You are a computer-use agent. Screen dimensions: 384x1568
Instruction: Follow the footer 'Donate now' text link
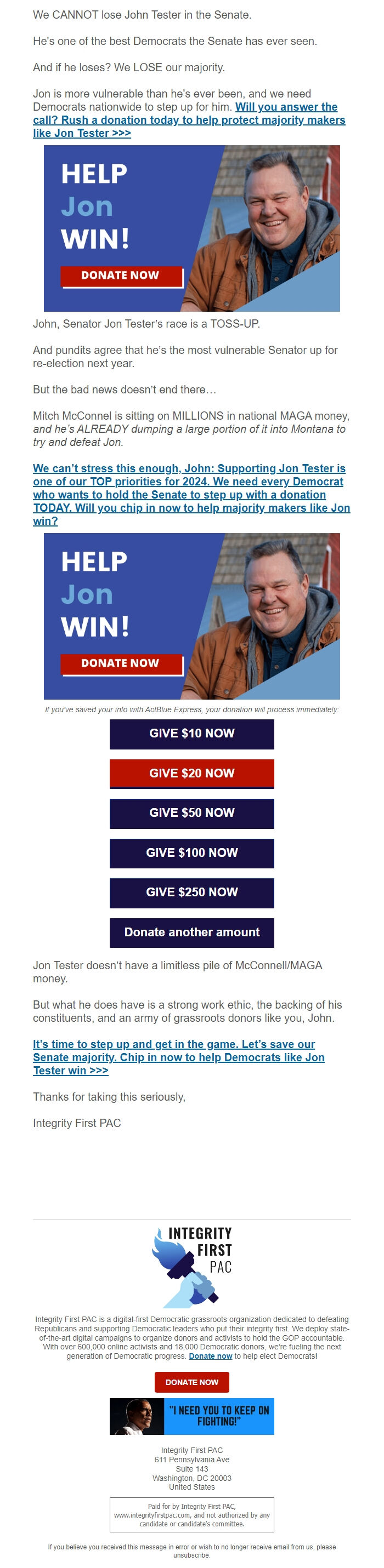pos(210,1355)
